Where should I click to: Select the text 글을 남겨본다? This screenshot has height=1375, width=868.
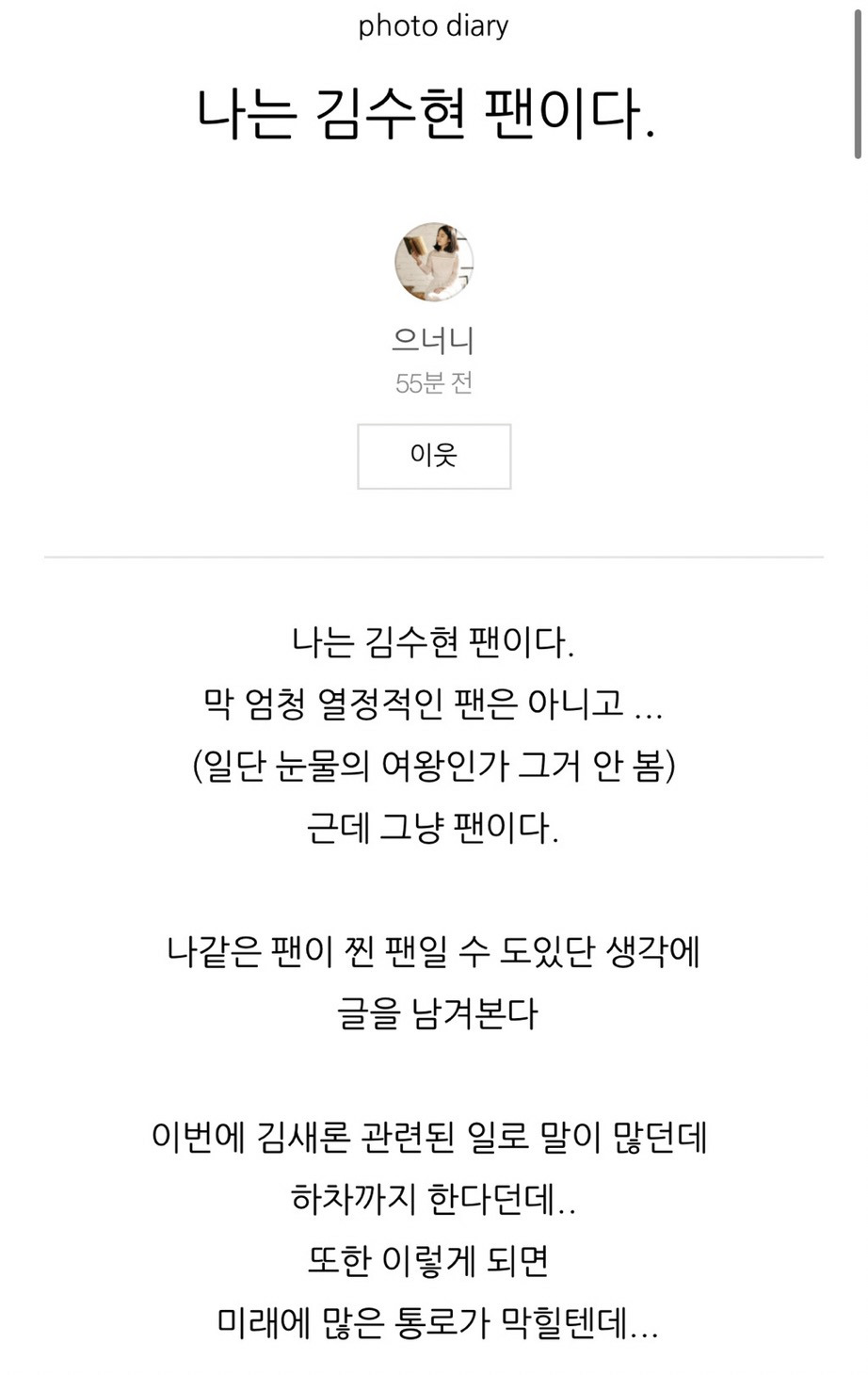[433, 1014]
